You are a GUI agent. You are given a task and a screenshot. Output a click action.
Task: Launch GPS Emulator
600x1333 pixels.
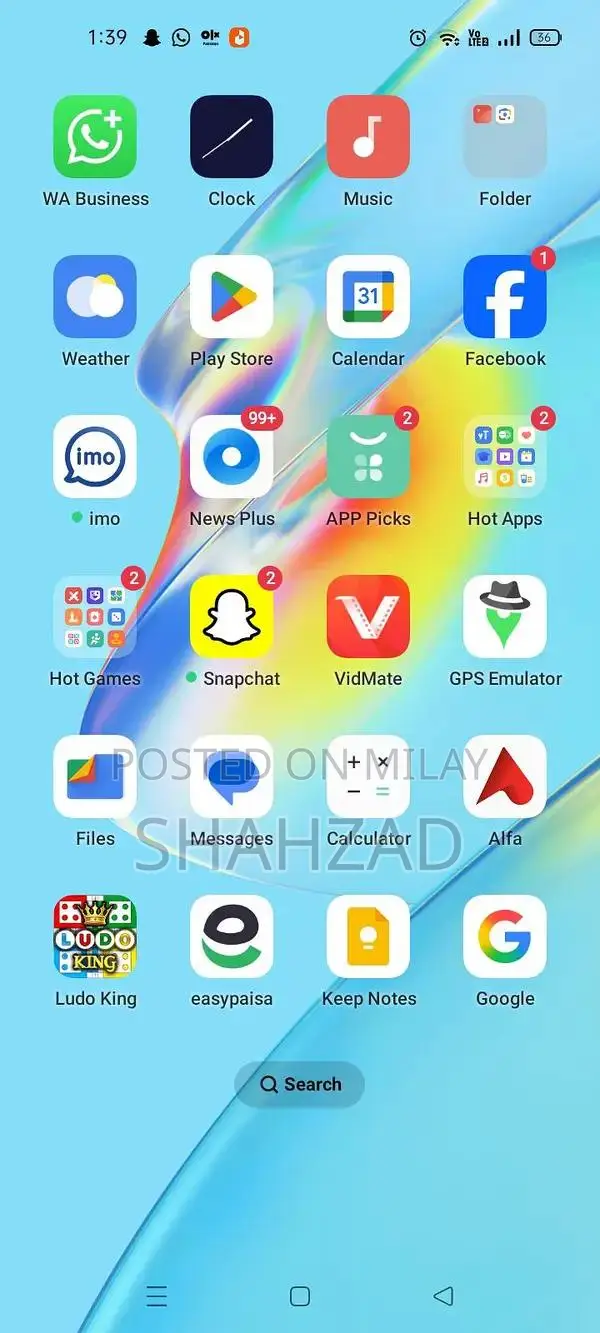click(x=505, y=617)
